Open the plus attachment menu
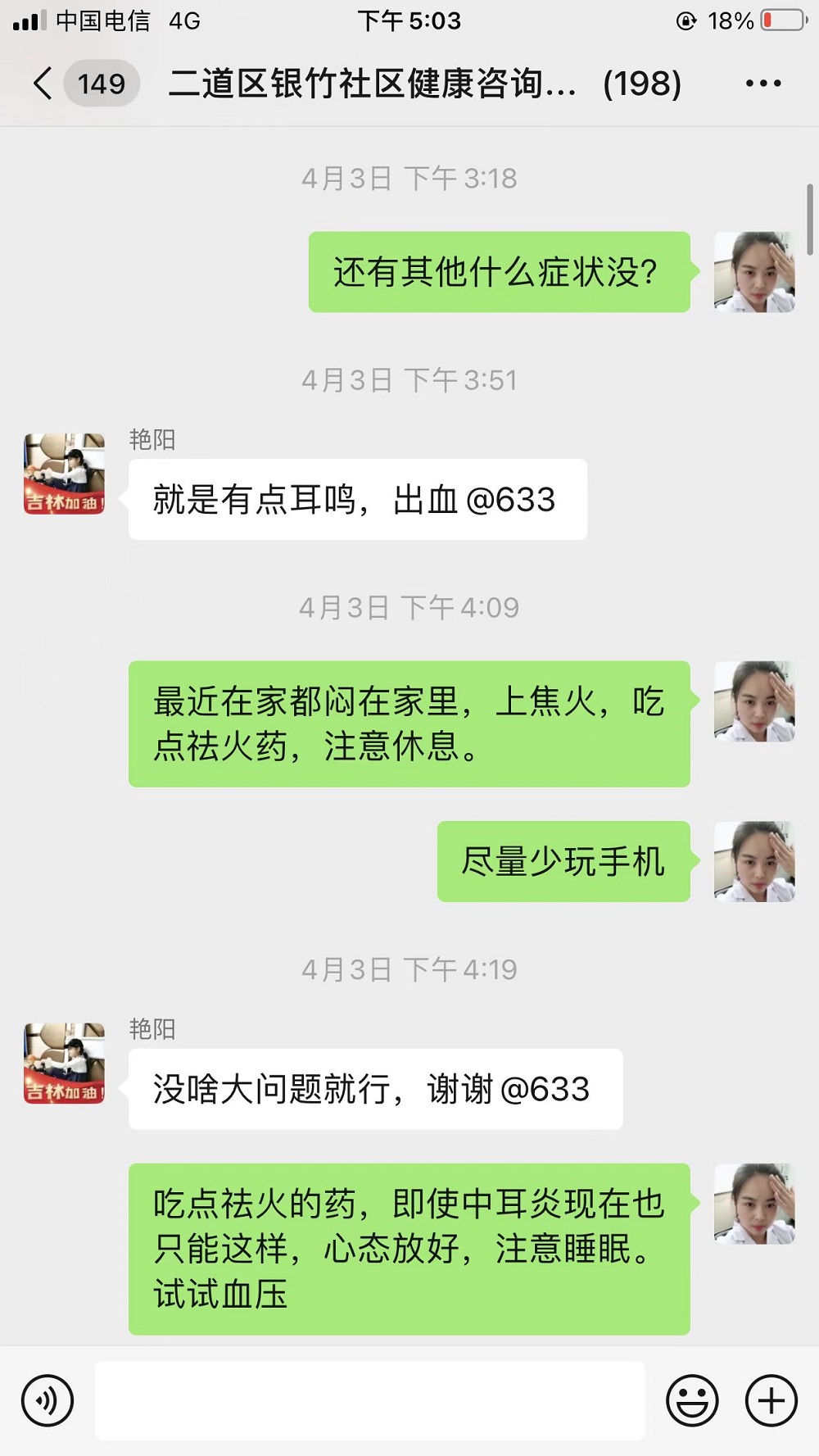 pos(771,1400)
